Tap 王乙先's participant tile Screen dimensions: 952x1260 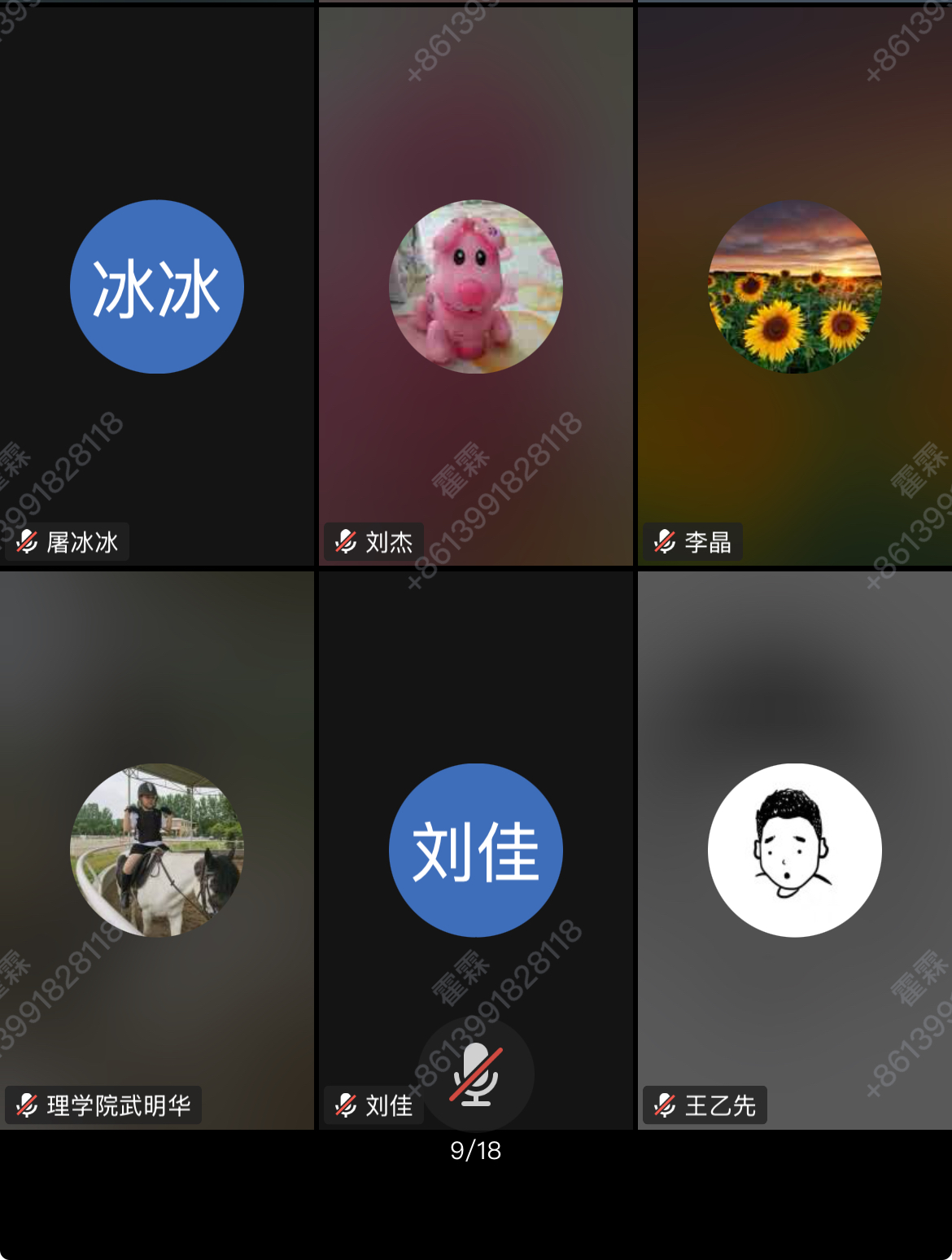pyautogui.click(x=794, y=850)
